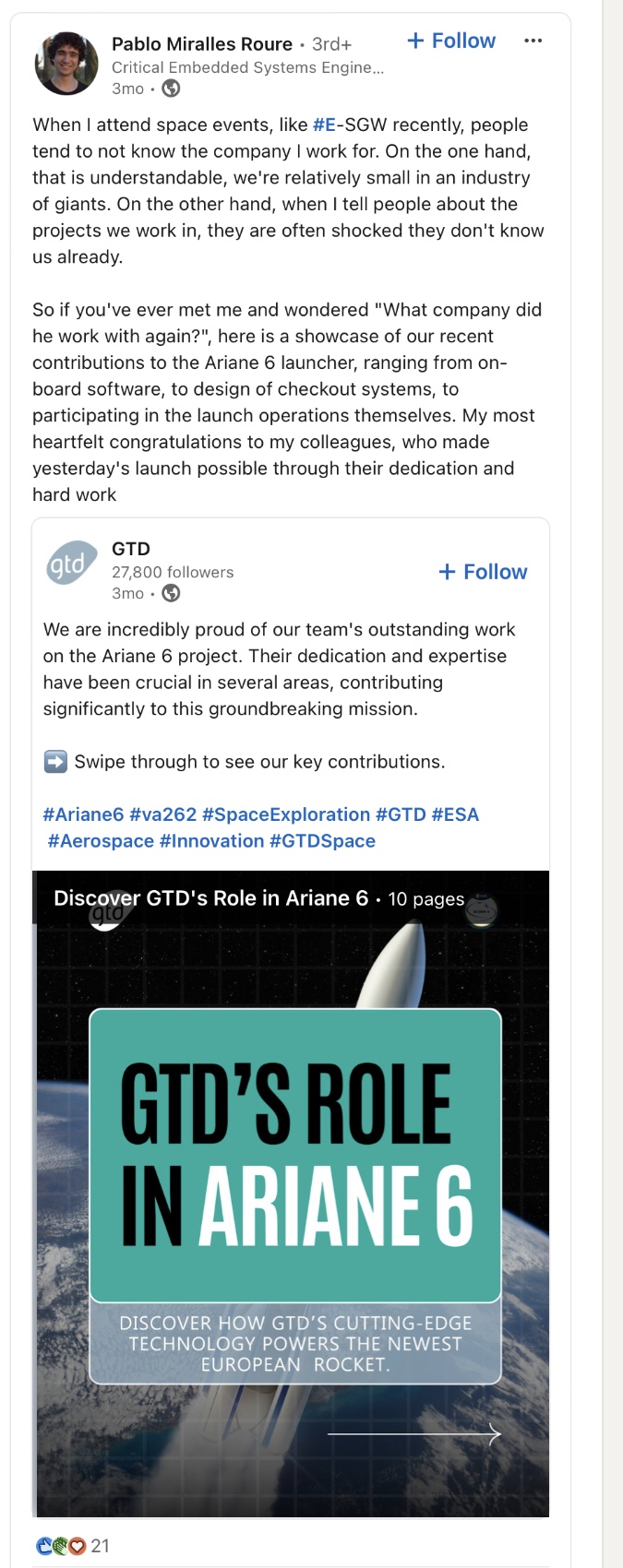Open the #ESA hashtag
The height and width of the screenshot is (1568, 623).
pos(455,815)
